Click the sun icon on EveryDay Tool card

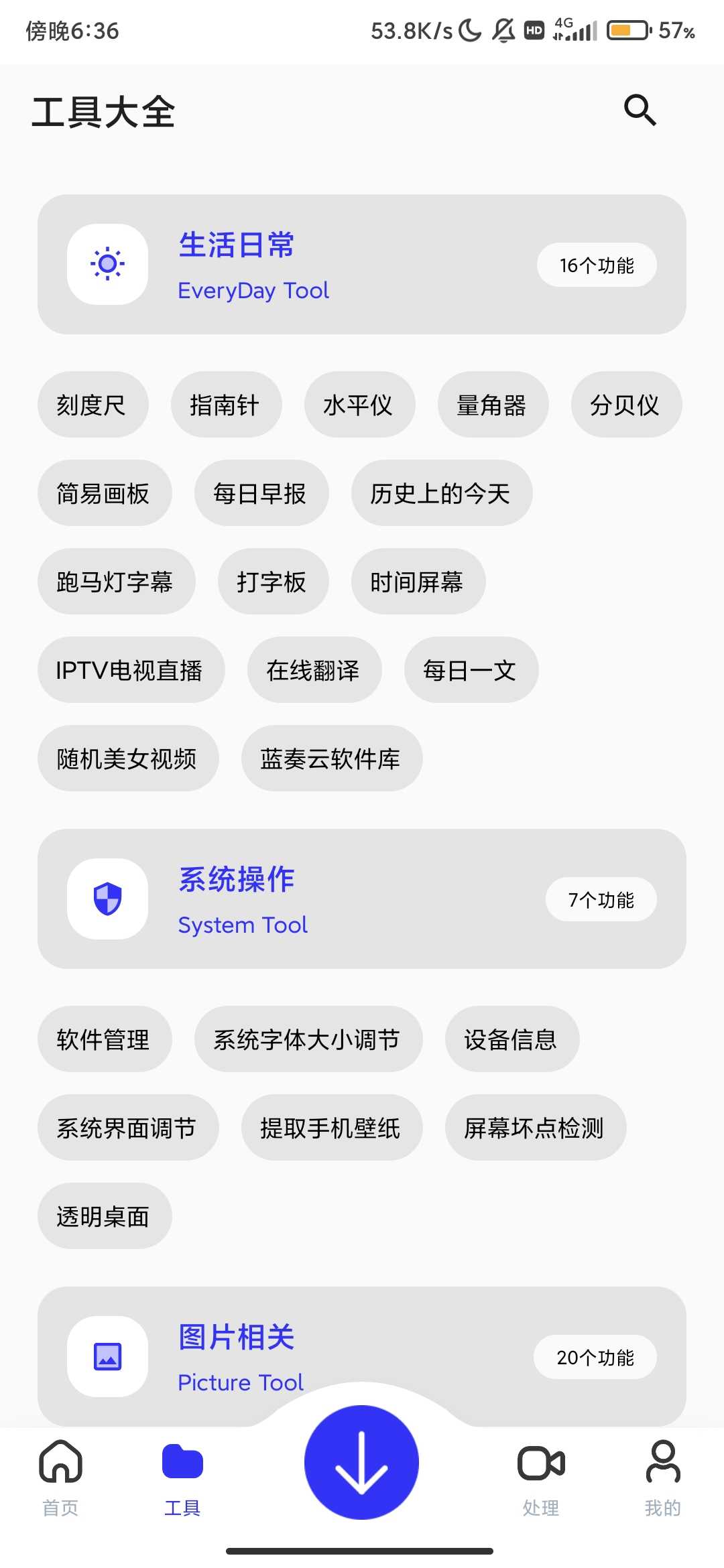tap(108, 263)
